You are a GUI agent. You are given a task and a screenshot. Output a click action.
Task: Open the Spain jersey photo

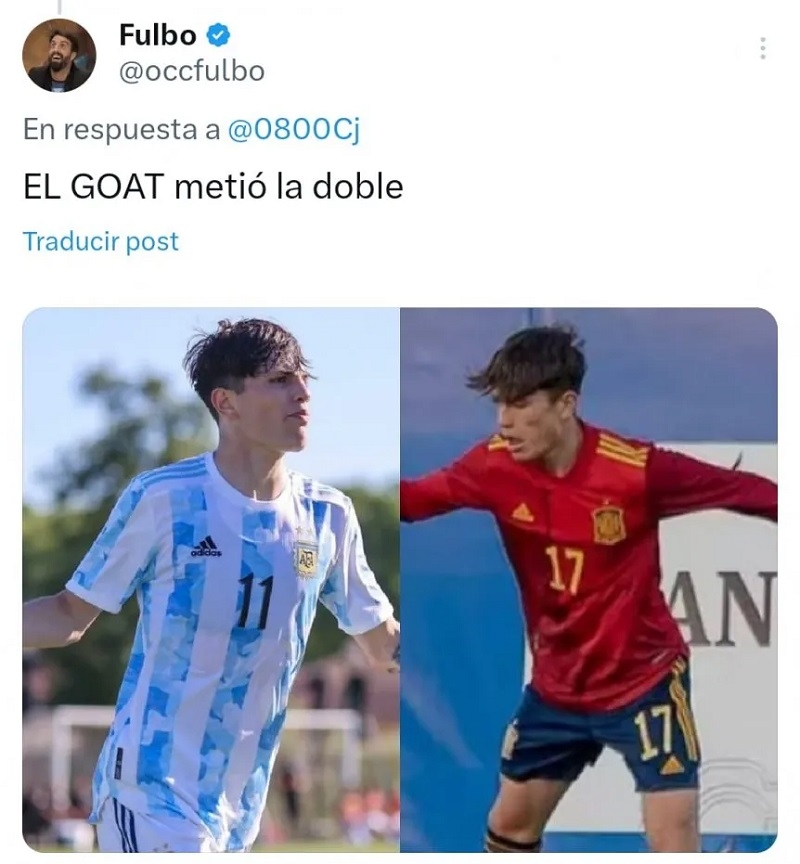pos(588,579)
